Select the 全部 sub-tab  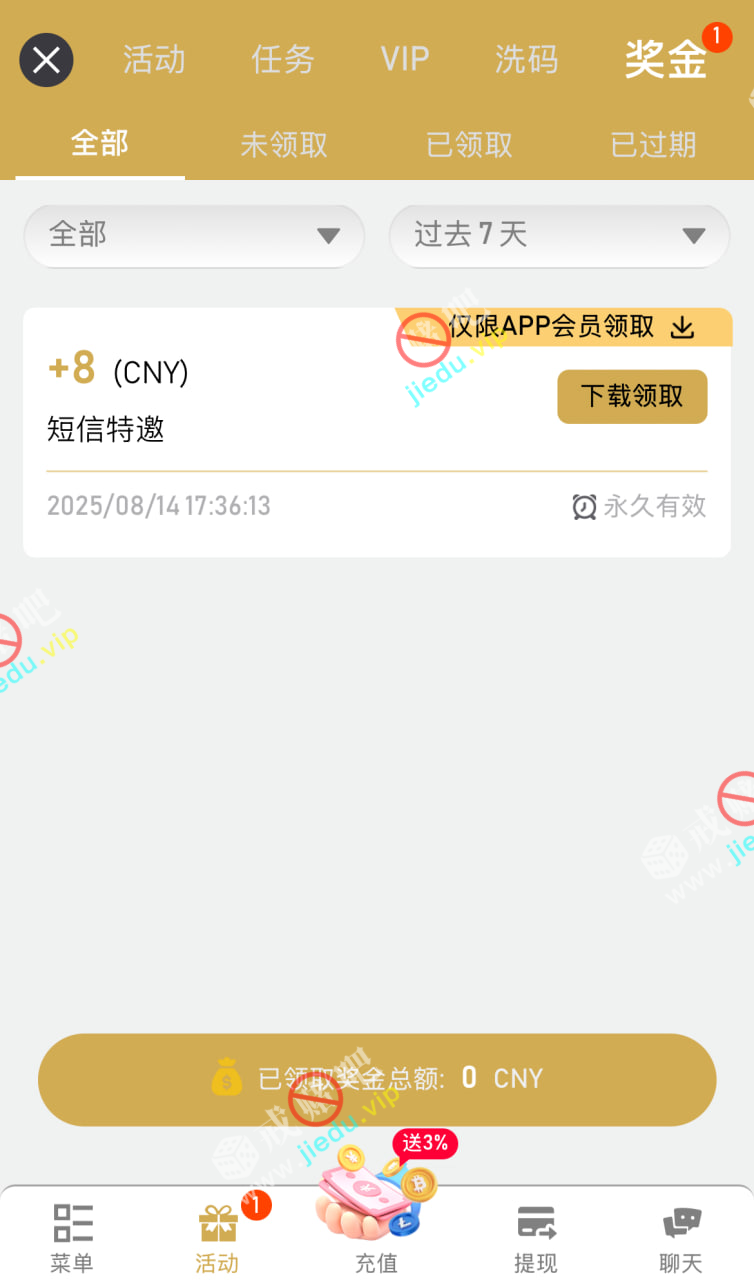coord(100,145)
